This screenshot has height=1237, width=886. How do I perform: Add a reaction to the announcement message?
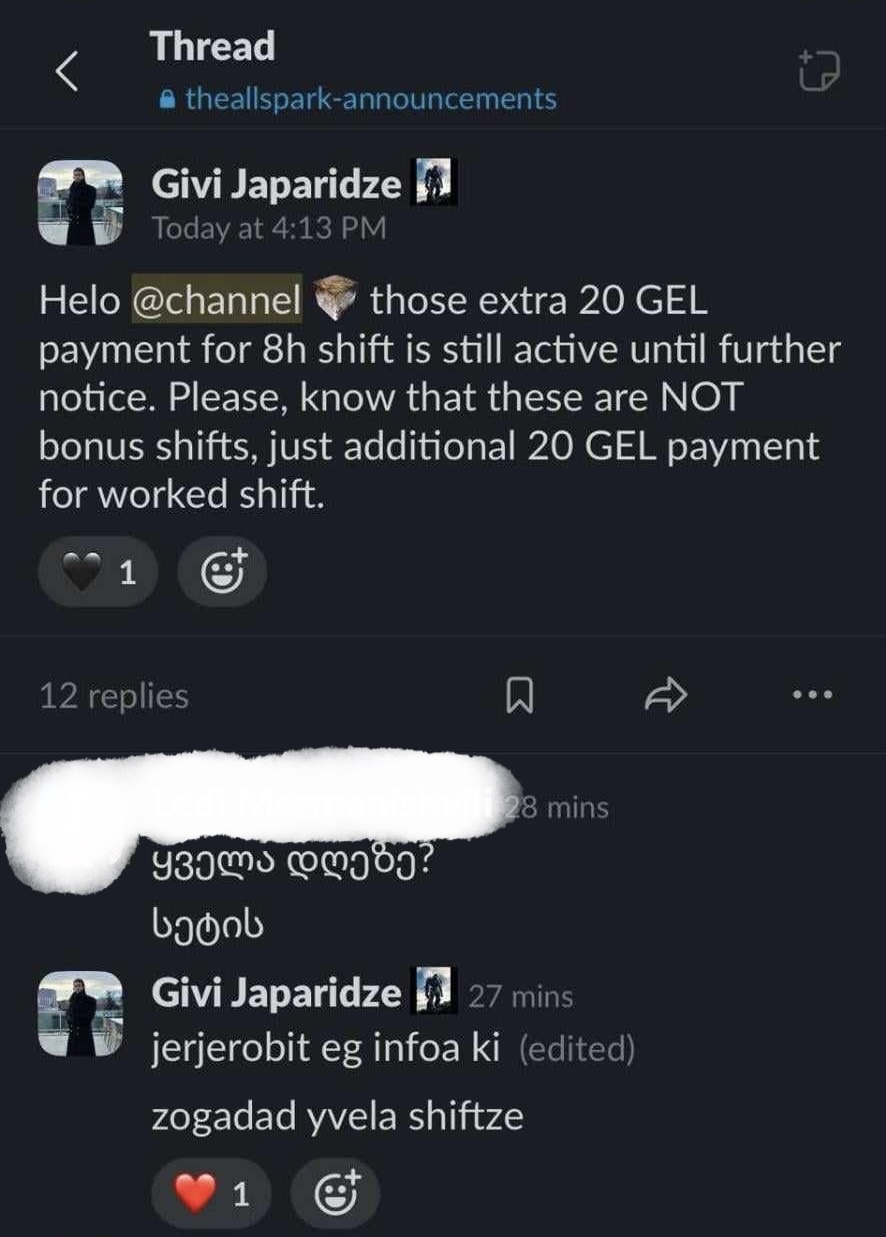tap(221, 572)
